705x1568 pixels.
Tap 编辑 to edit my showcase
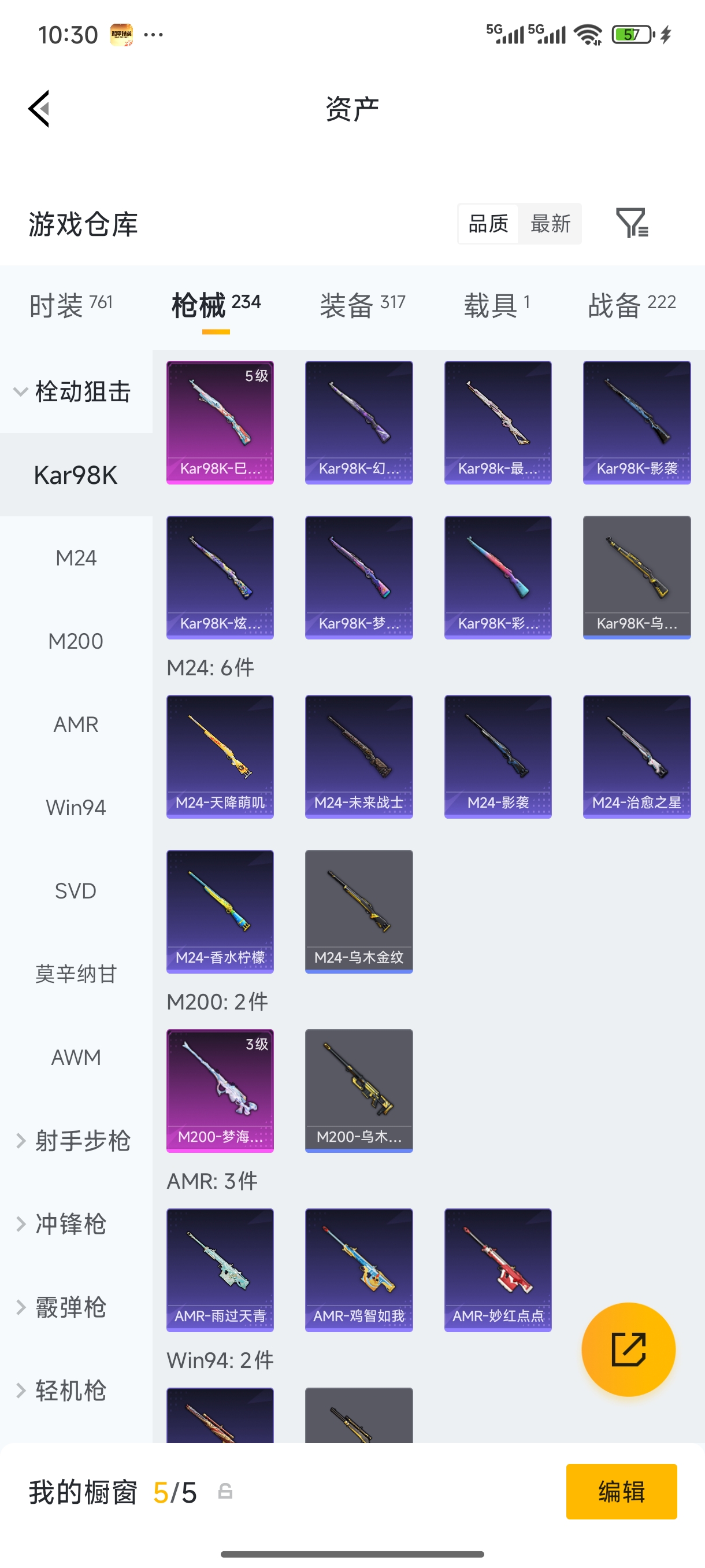621,1491
